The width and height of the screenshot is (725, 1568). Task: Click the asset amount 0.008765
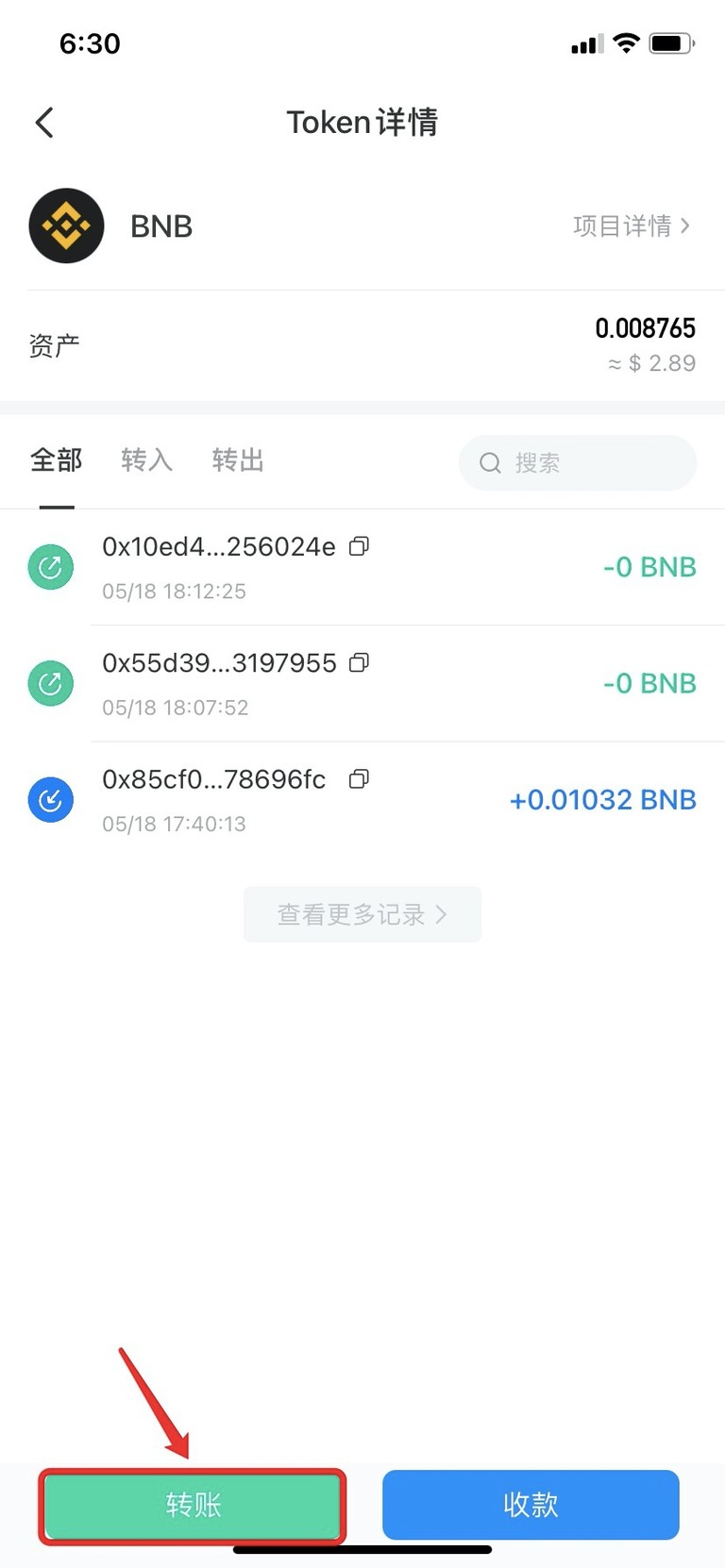(646, 328)
